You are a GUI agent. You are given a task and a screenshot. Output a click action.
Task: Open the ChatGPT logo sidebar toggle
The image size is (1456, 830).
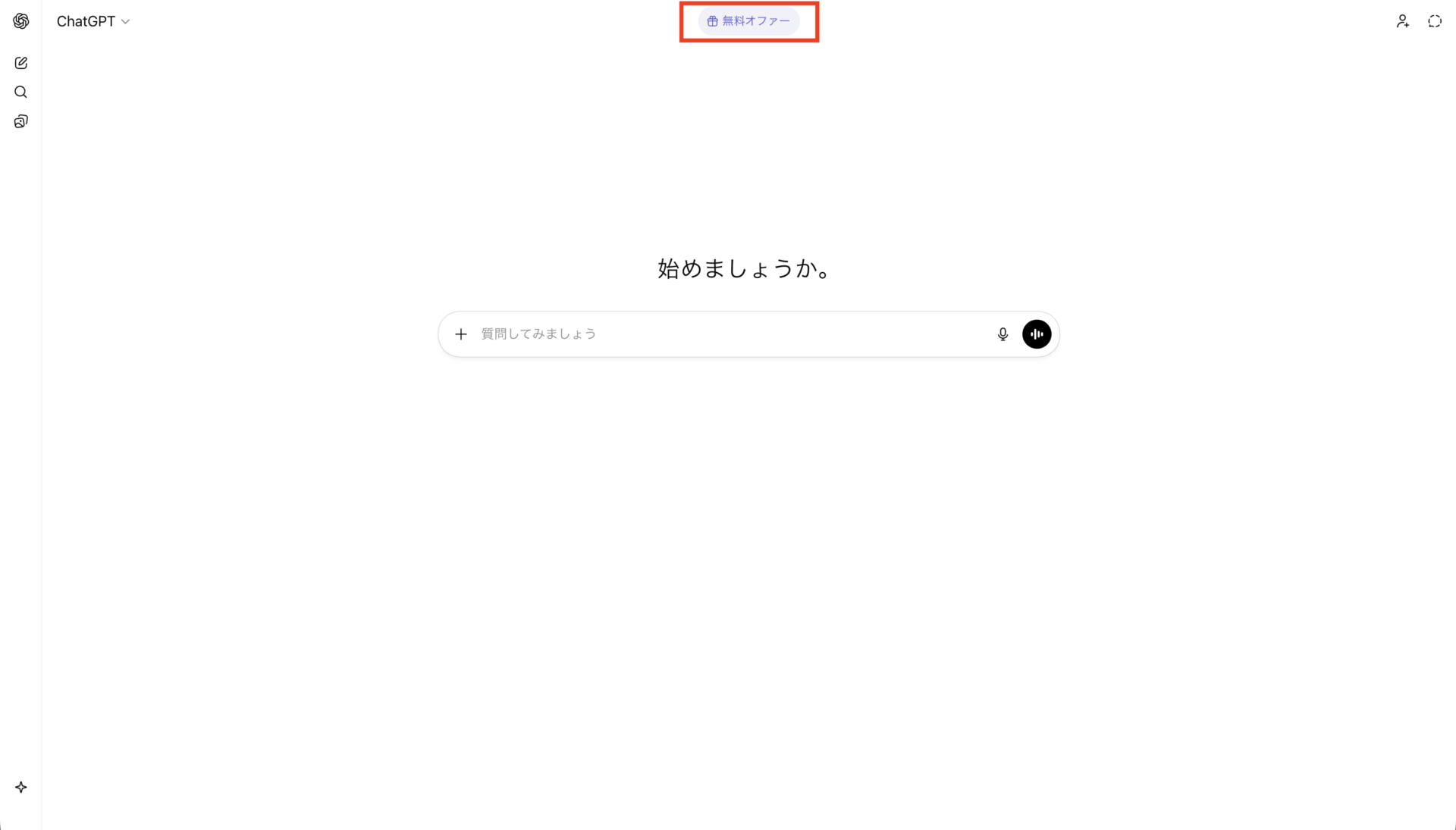coord(21,21)
